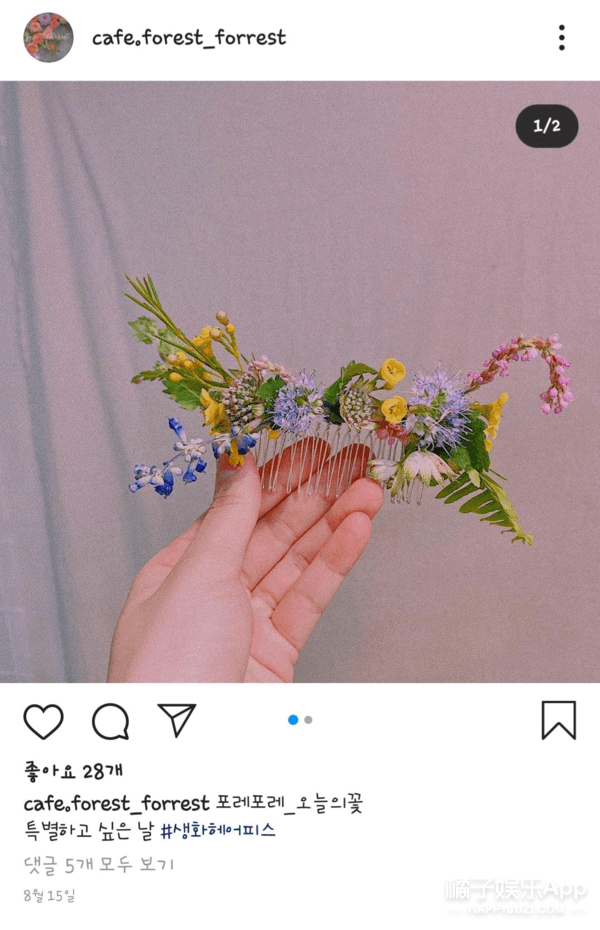This screenshot has width=600, height=930.
Task: Open cafe.forest_forrest profile avatar
Action: (48, 38)
